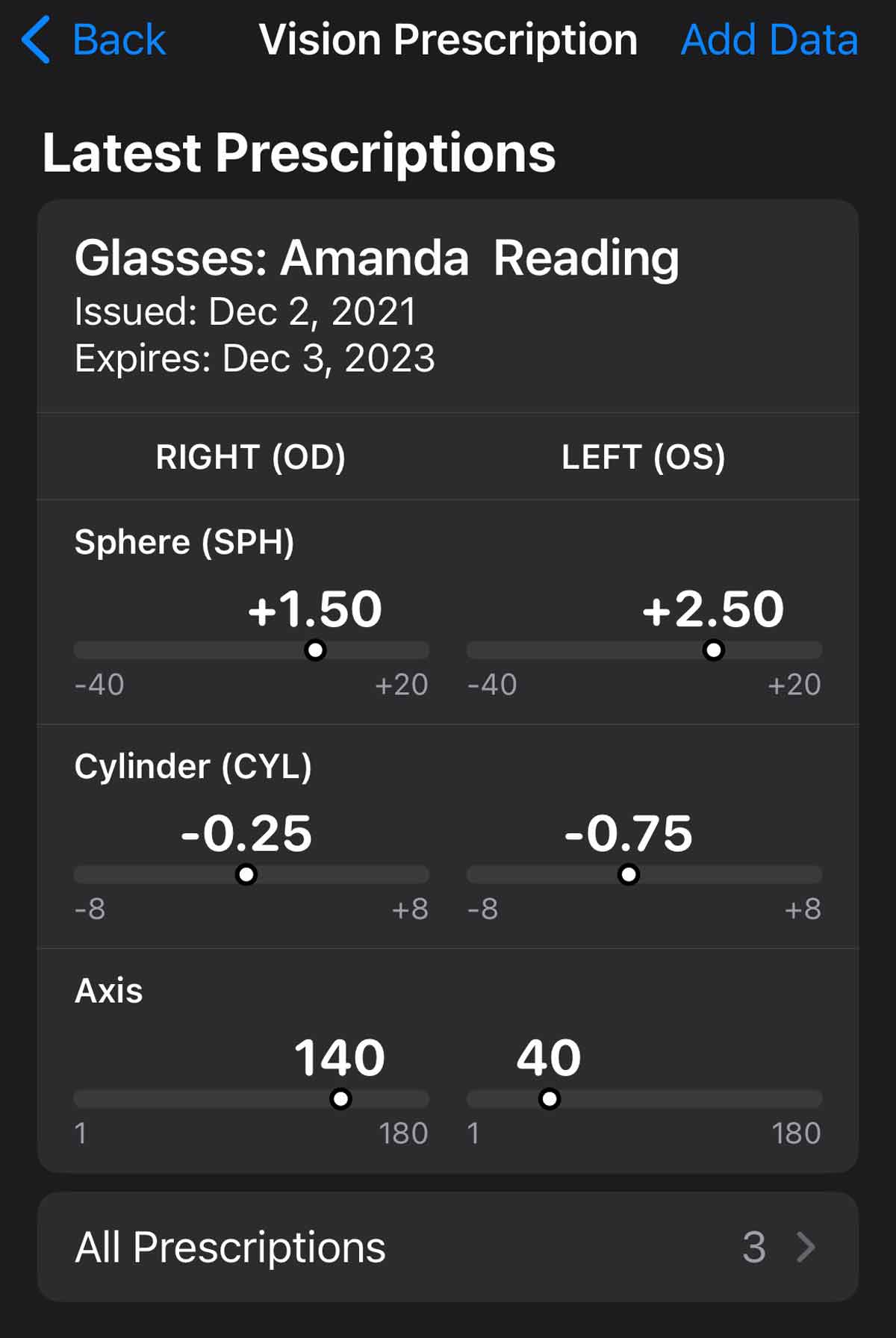The height and width of the screenshot is (1338, 896).
Task: Adjust the left eye Sphere slider
Action: 712,650
